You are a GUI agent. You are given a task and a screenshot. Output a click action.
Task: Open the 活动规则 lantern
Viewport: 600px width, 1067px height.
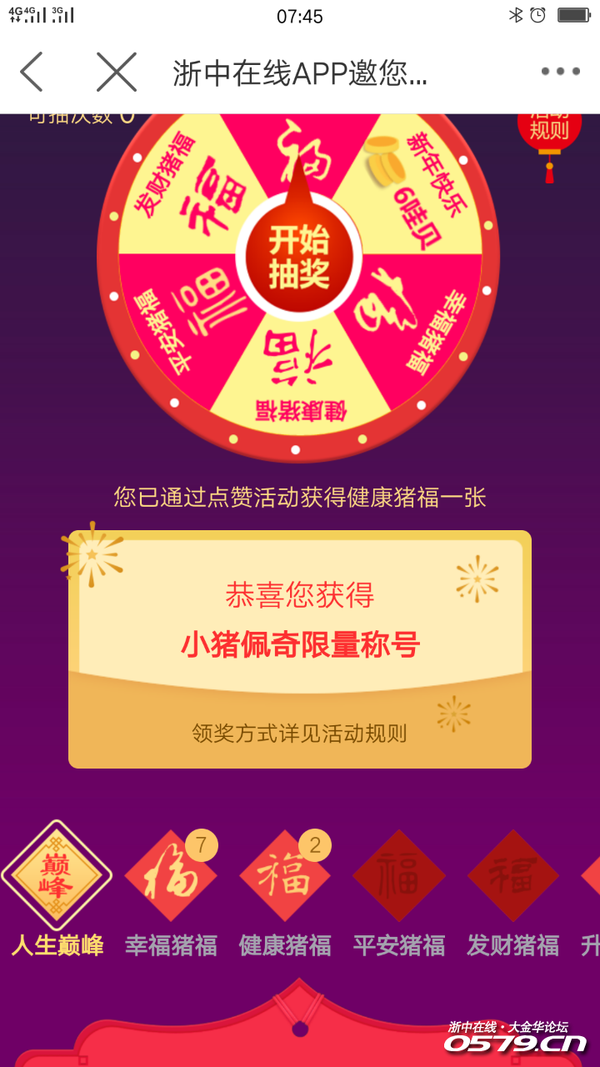[x=549, y=137]
